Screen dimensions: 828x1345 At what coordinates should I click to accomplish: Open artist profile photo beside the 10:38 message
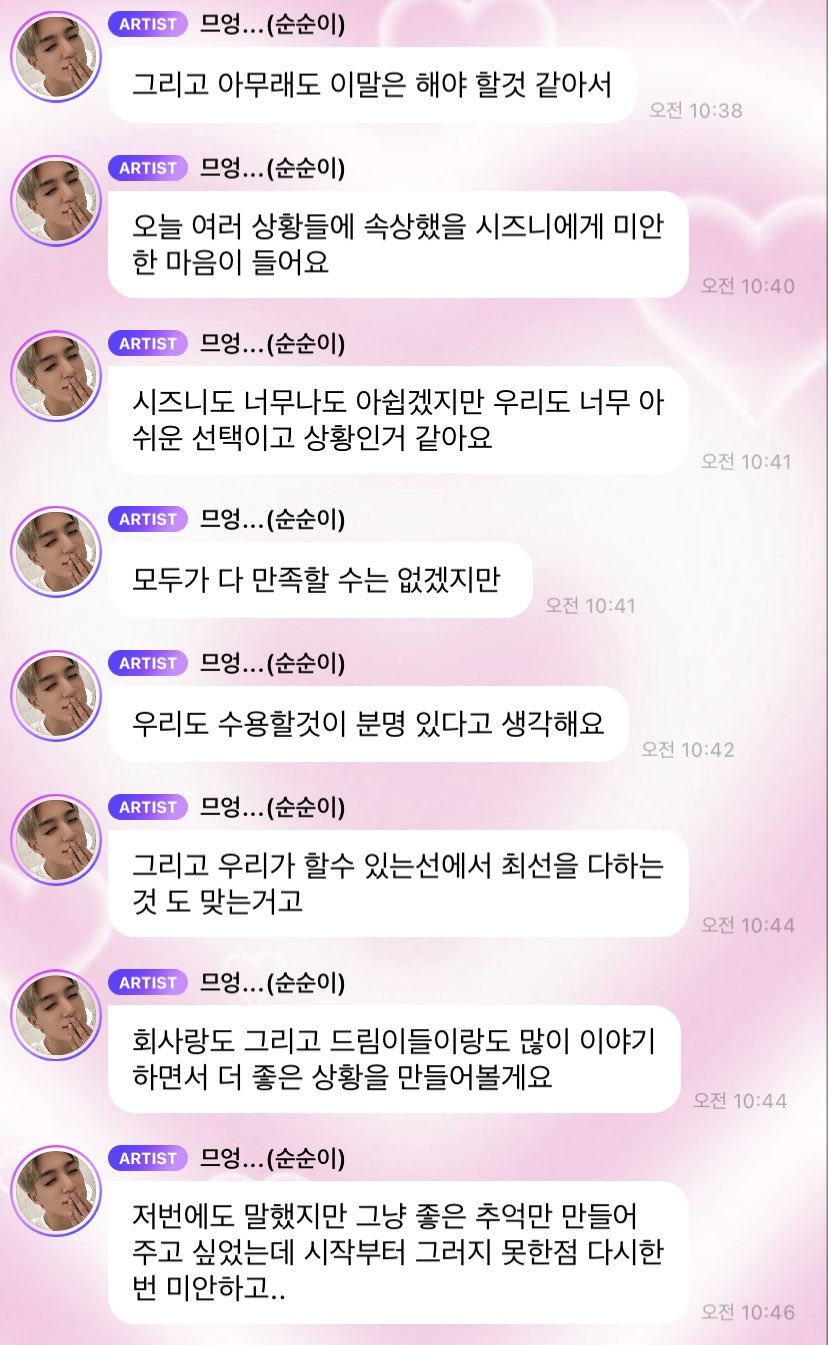[x=56, y=56]
